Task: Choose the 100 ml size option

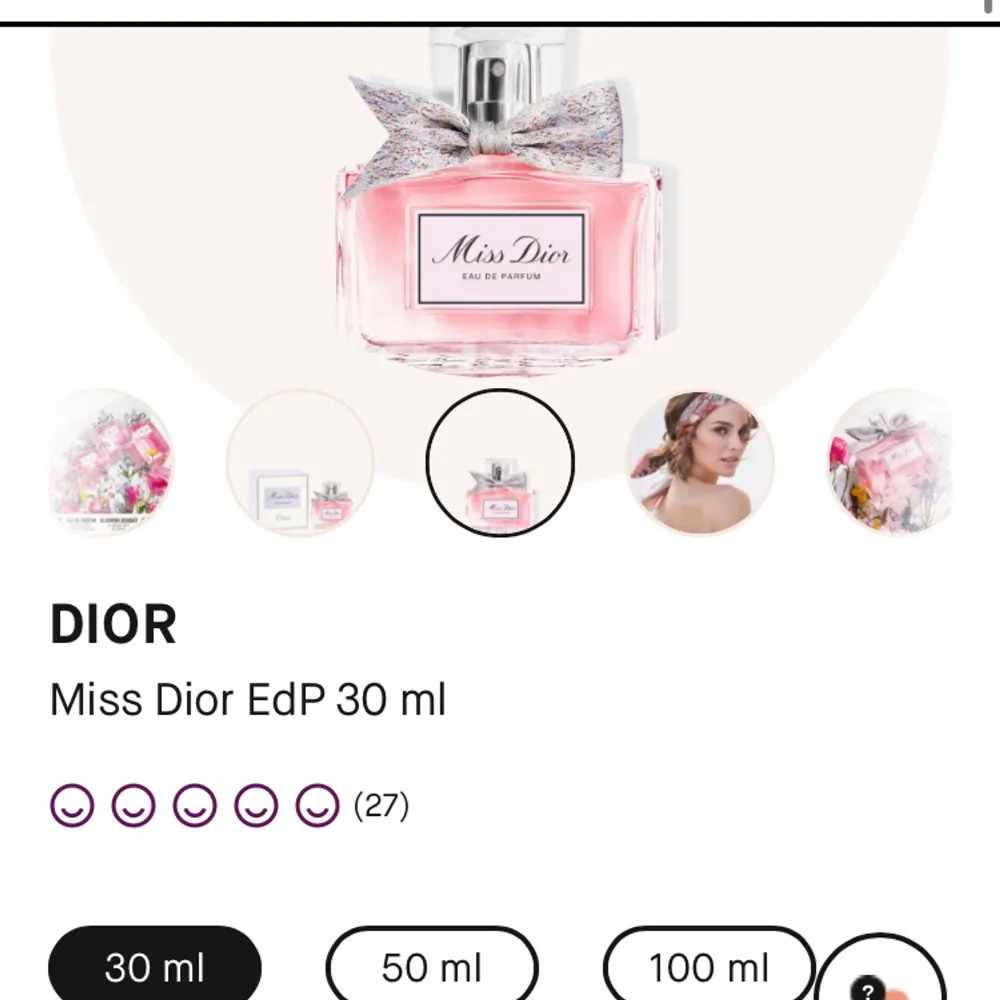Action: click(x=709, y=967)
